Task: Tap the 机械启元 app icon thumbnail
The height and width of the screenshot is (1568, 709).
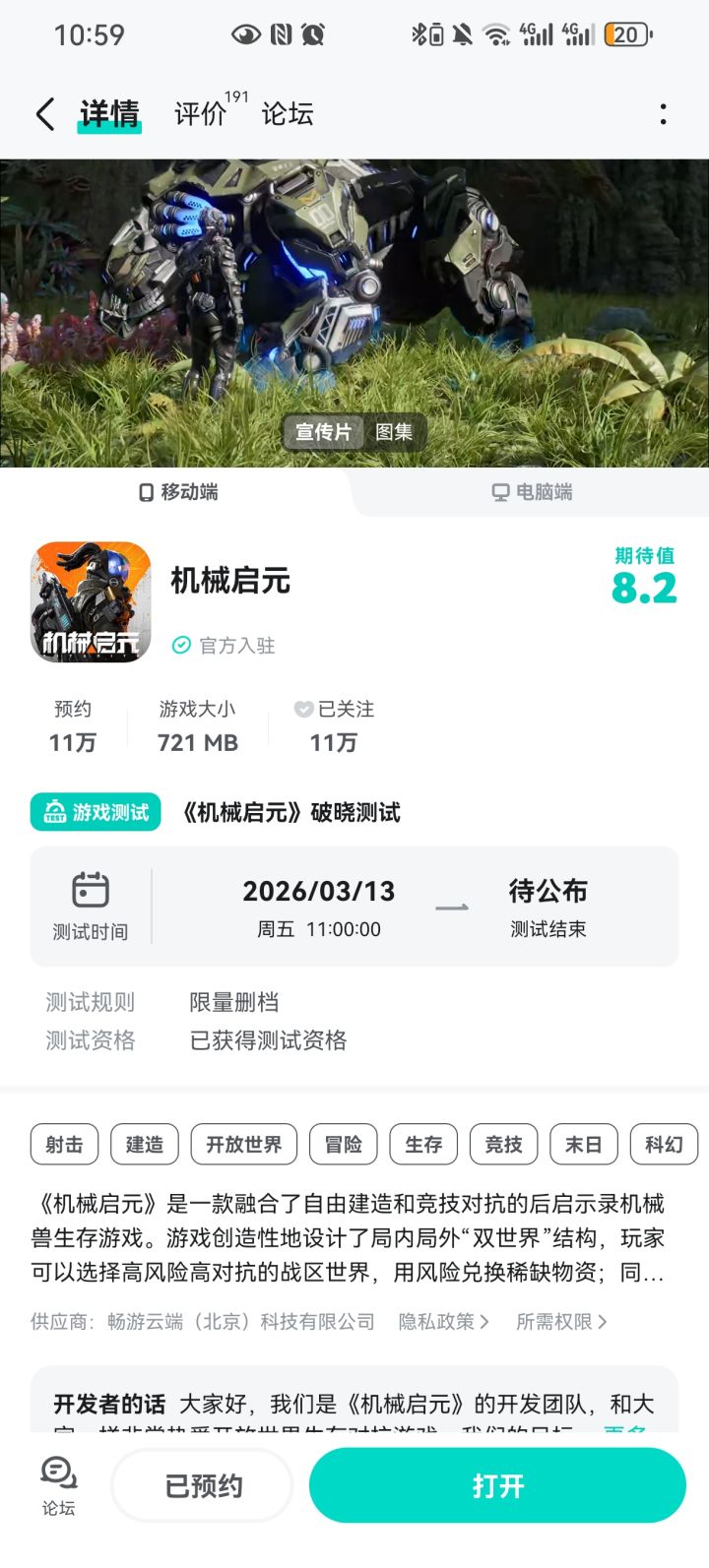Action: click(90, 602)
